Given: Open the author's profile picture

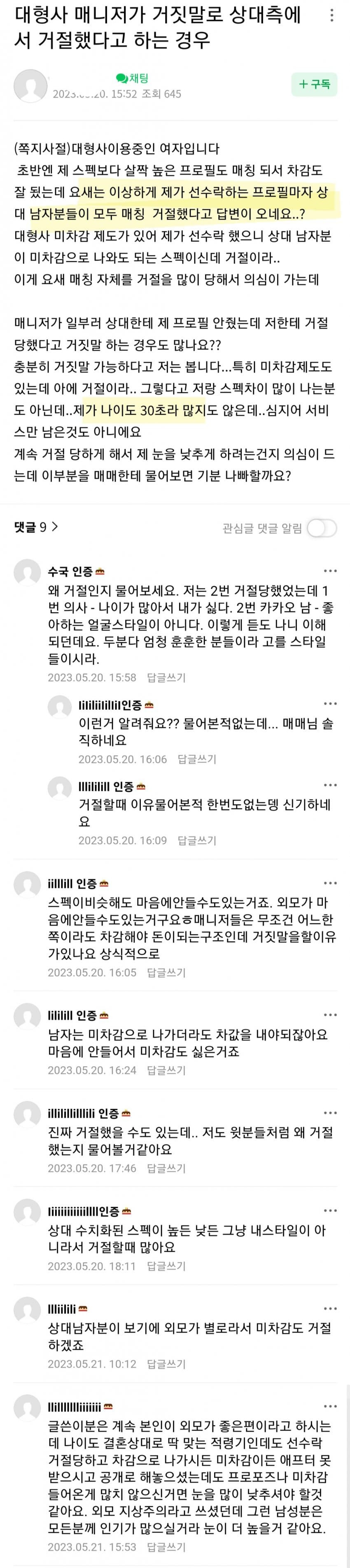Looking at the screenshot, I should pos(30,85).
